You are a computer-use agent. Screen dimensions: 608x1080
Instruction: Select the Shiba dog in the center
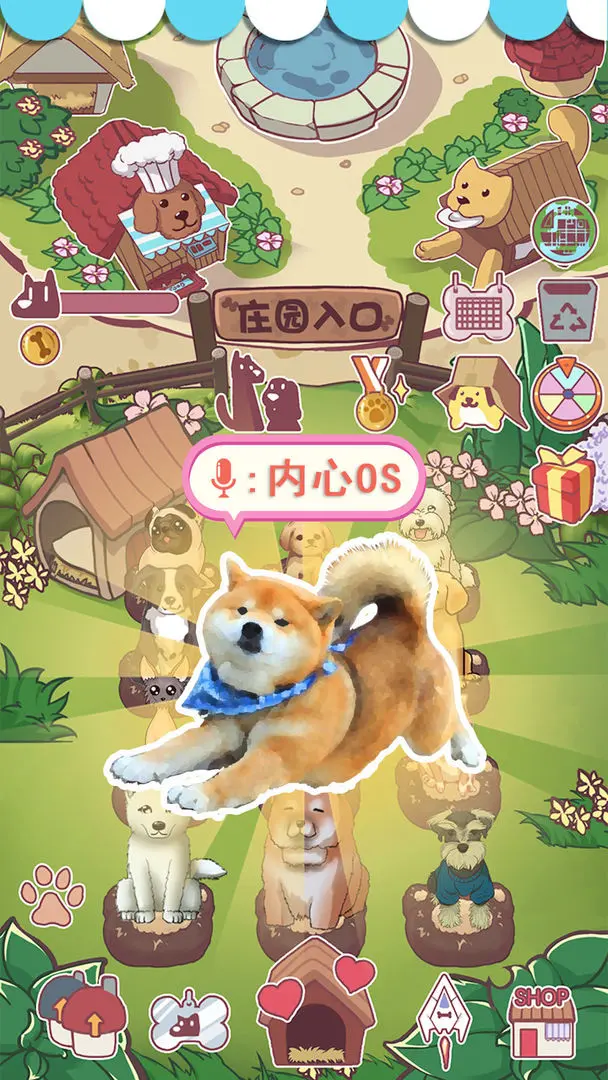pos(290,680)
